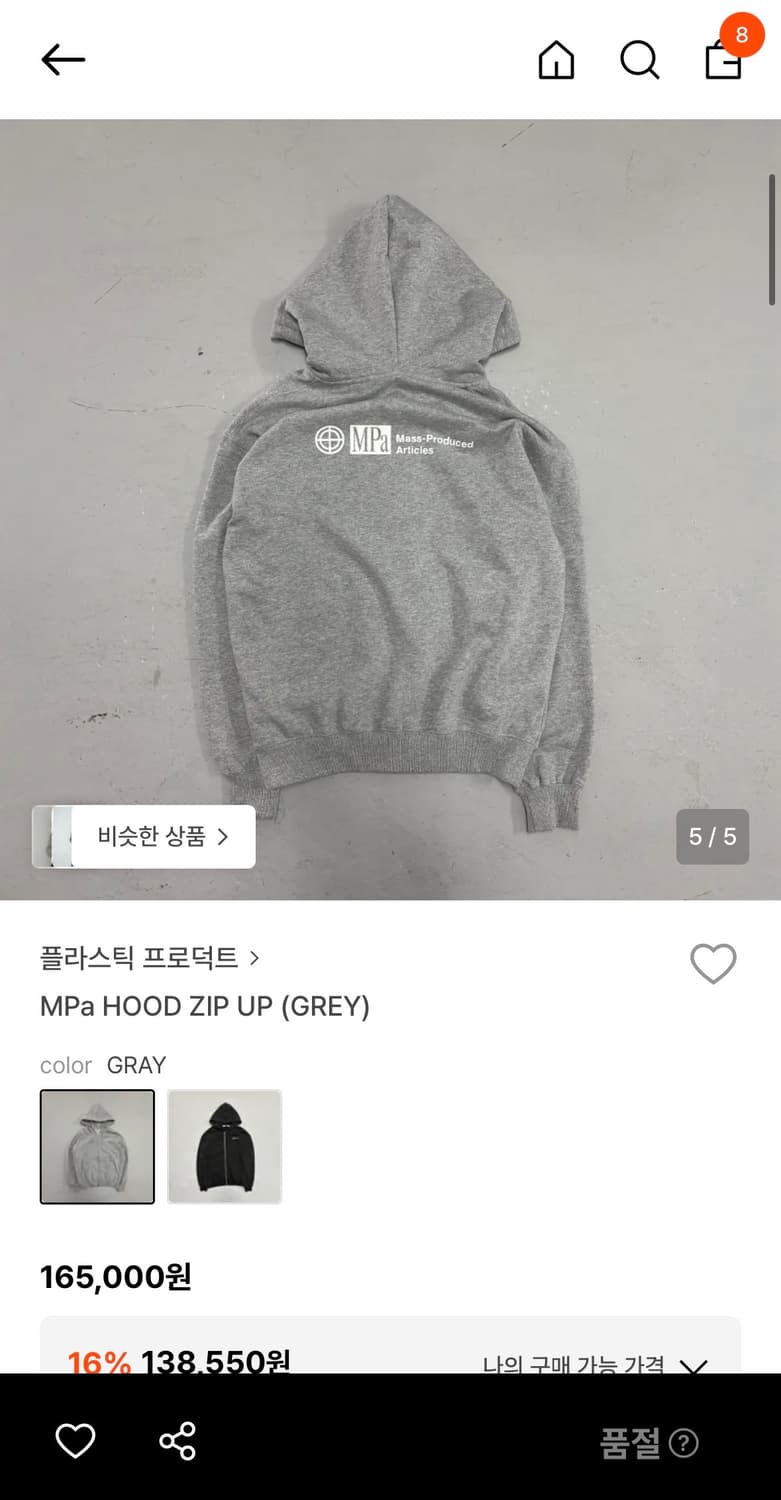This screenshot has height=1500, width=781.
Task: Tap the 5/5 image counter on photo
Action: [x=712, y=837]
